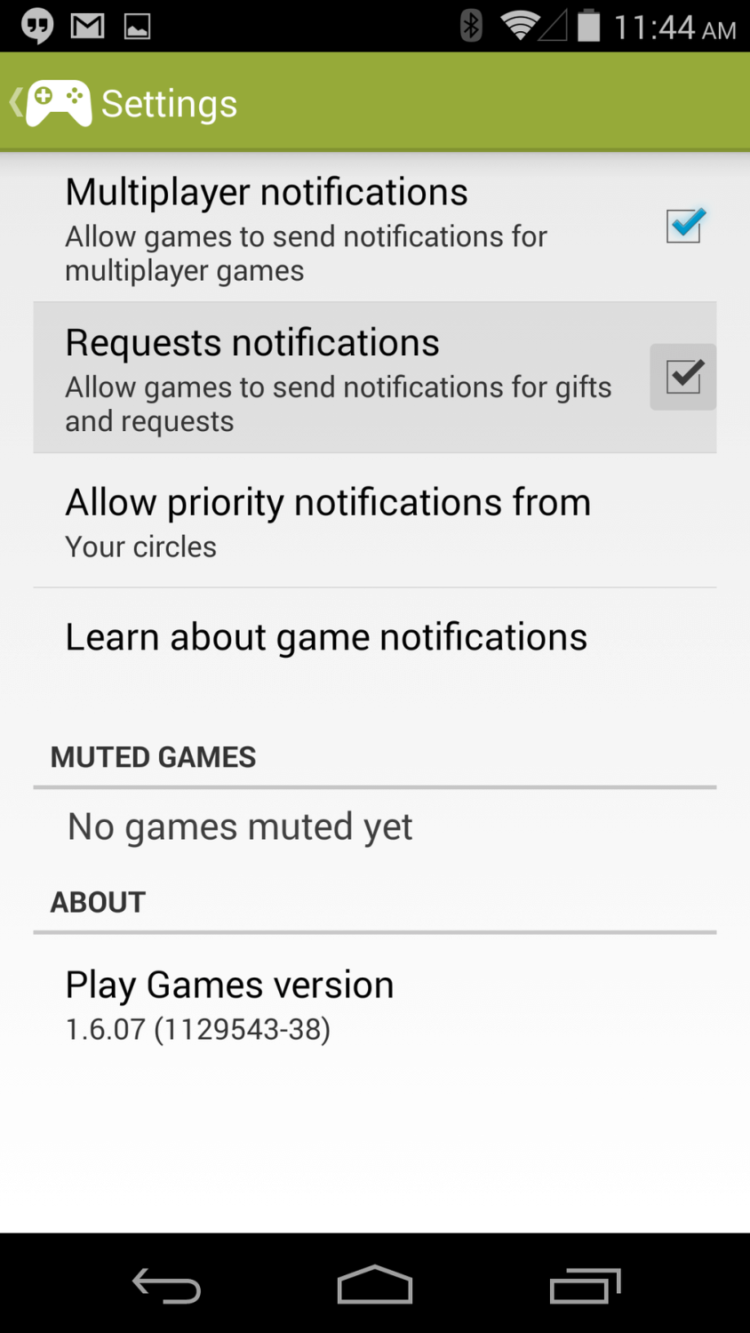Uncheck Requests notifications
Image resolution: width=750 pixels, height=1333 pixels.
click(682, 377)
